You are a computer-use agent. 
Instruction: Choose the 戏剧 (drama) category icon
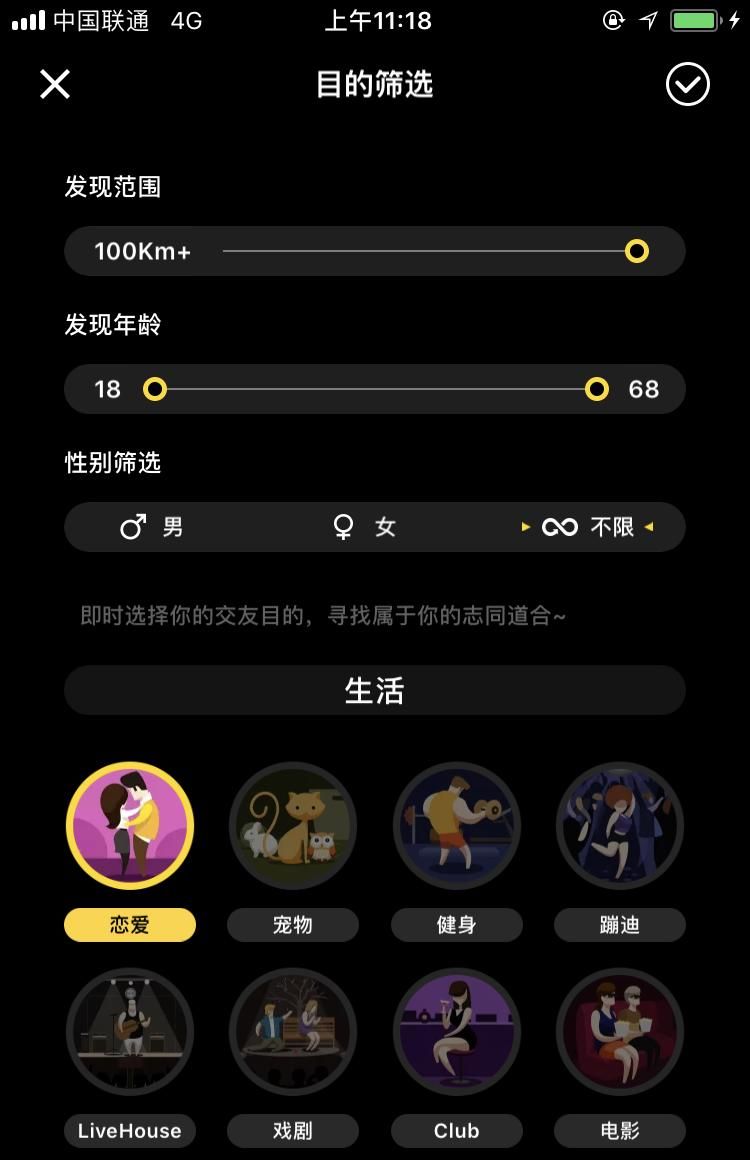293,1032
